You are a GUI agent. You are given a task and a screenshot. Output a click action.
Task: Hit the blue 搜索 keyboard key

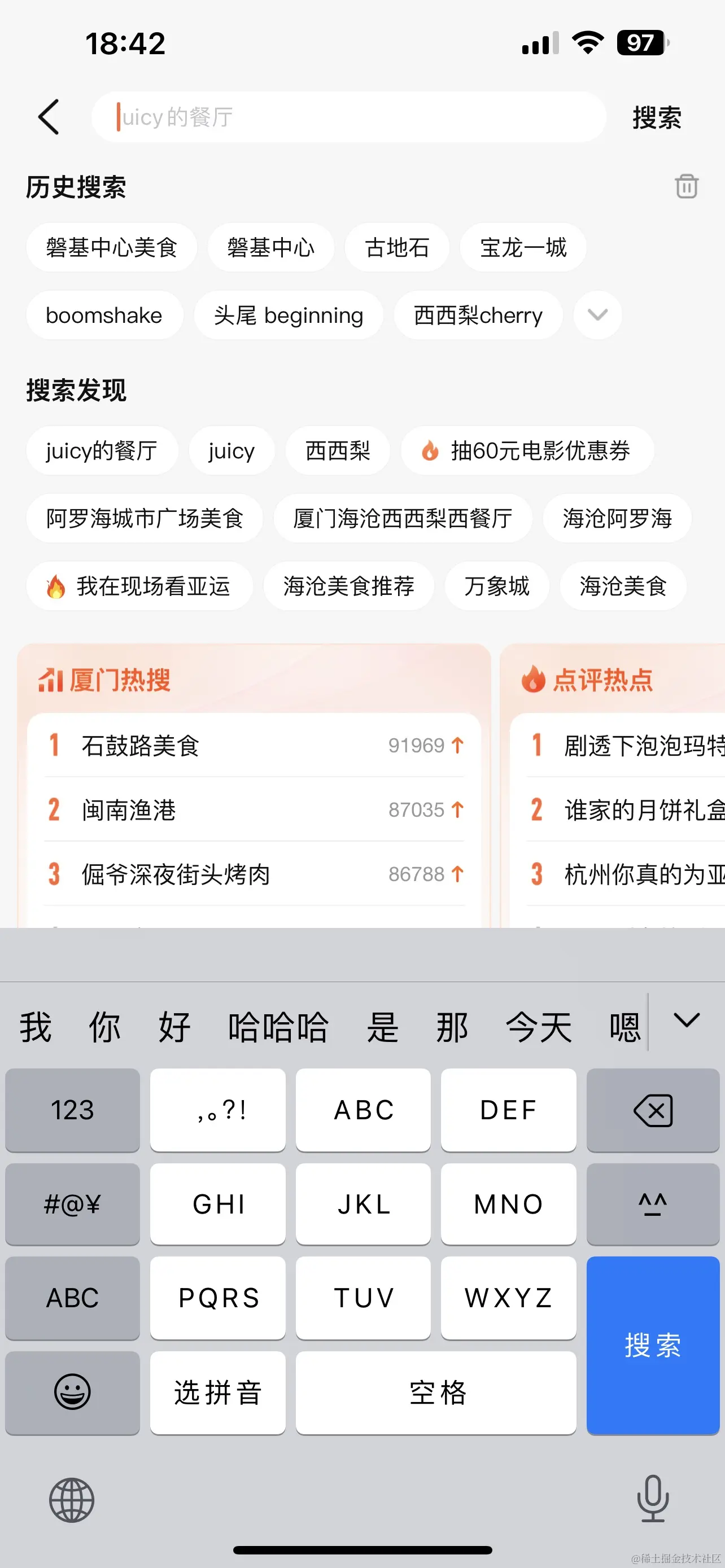[x=653, y=1344]
